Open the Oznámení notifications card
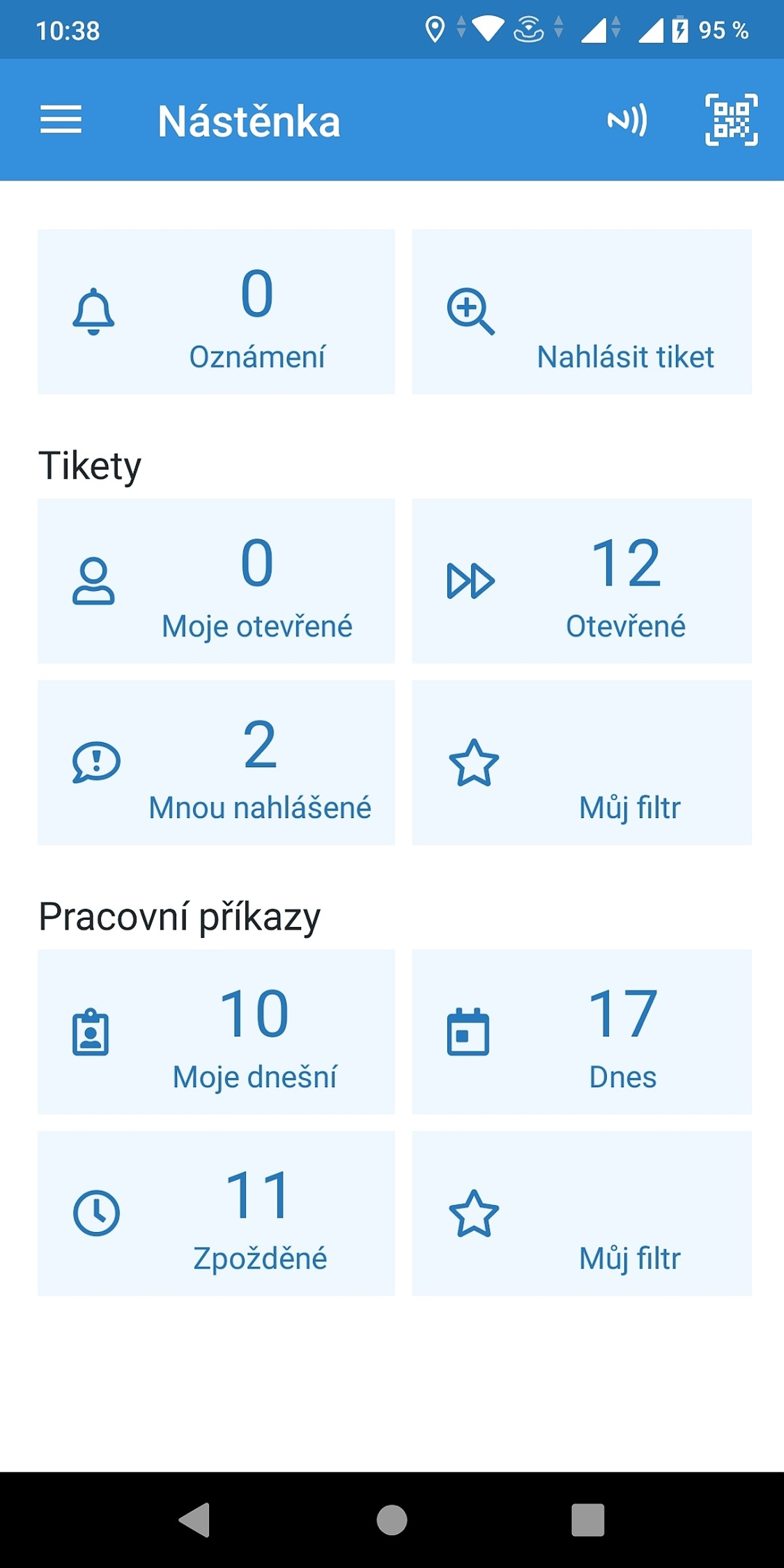Screen dimensions: 784x1568 tap(216, 312)
